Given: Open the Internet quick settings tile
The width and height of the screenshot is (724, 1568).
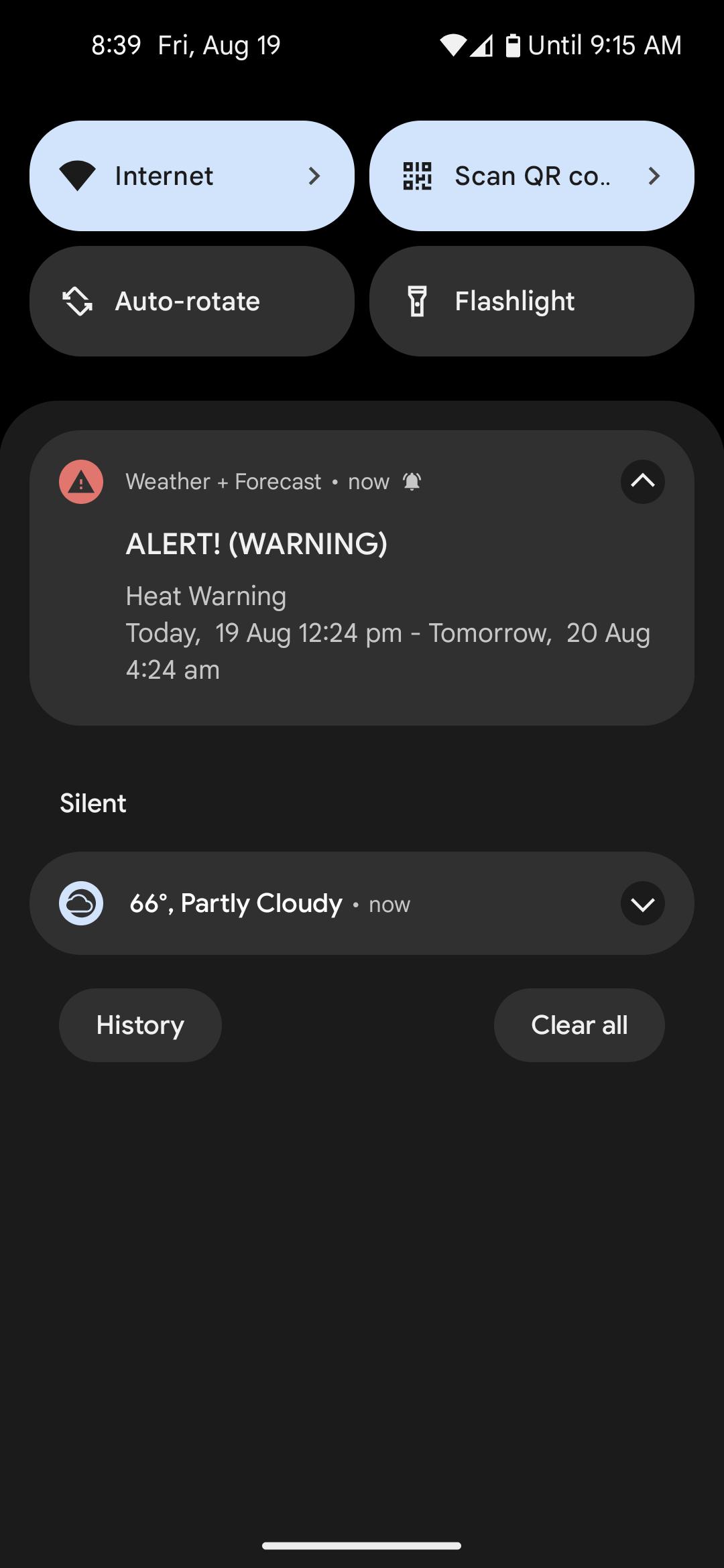Looking at the screenshot, I should click(192, 176).
